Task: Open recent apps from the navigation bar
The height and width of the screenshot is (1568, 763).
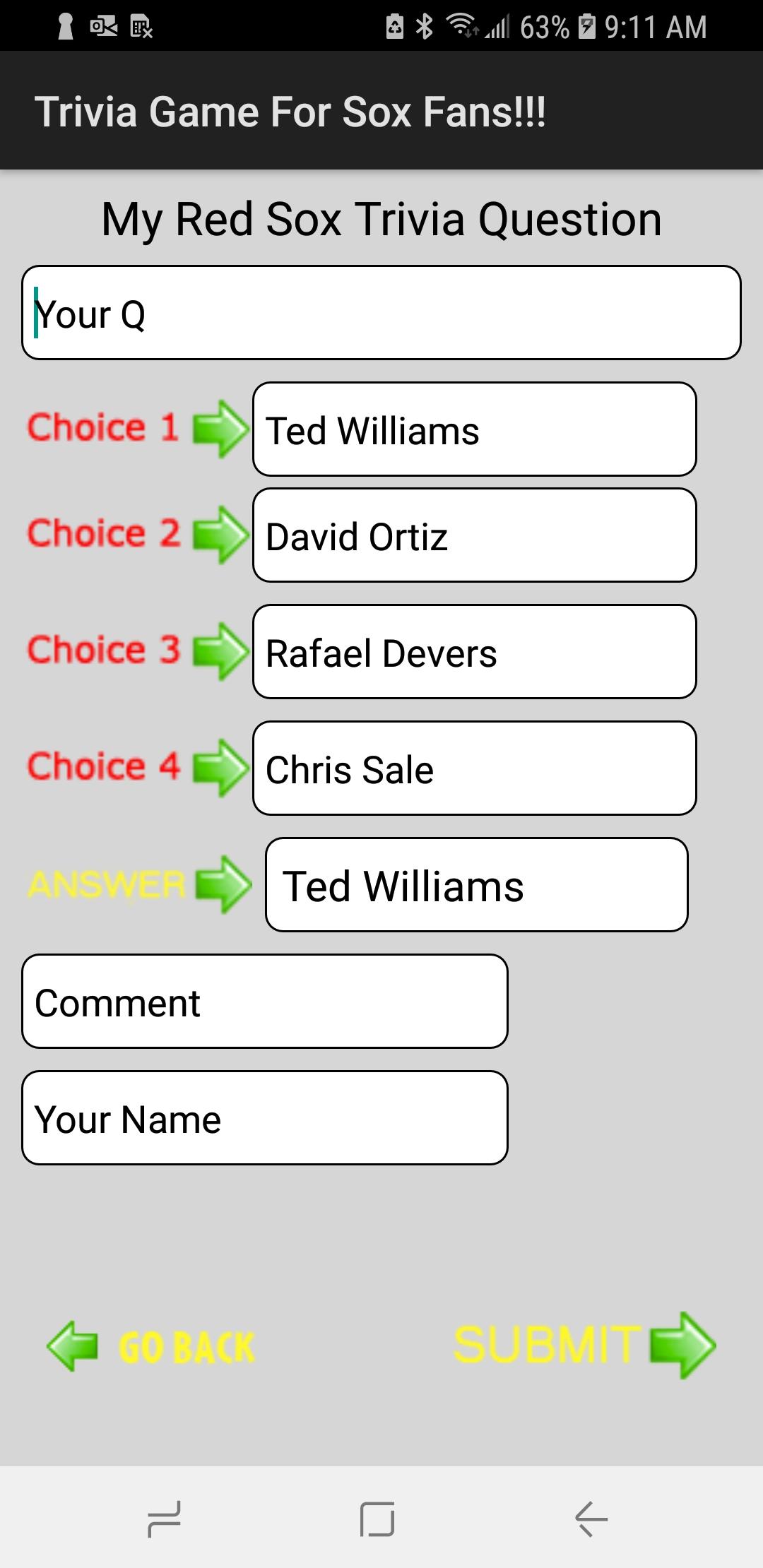Action: [165, 1519]
